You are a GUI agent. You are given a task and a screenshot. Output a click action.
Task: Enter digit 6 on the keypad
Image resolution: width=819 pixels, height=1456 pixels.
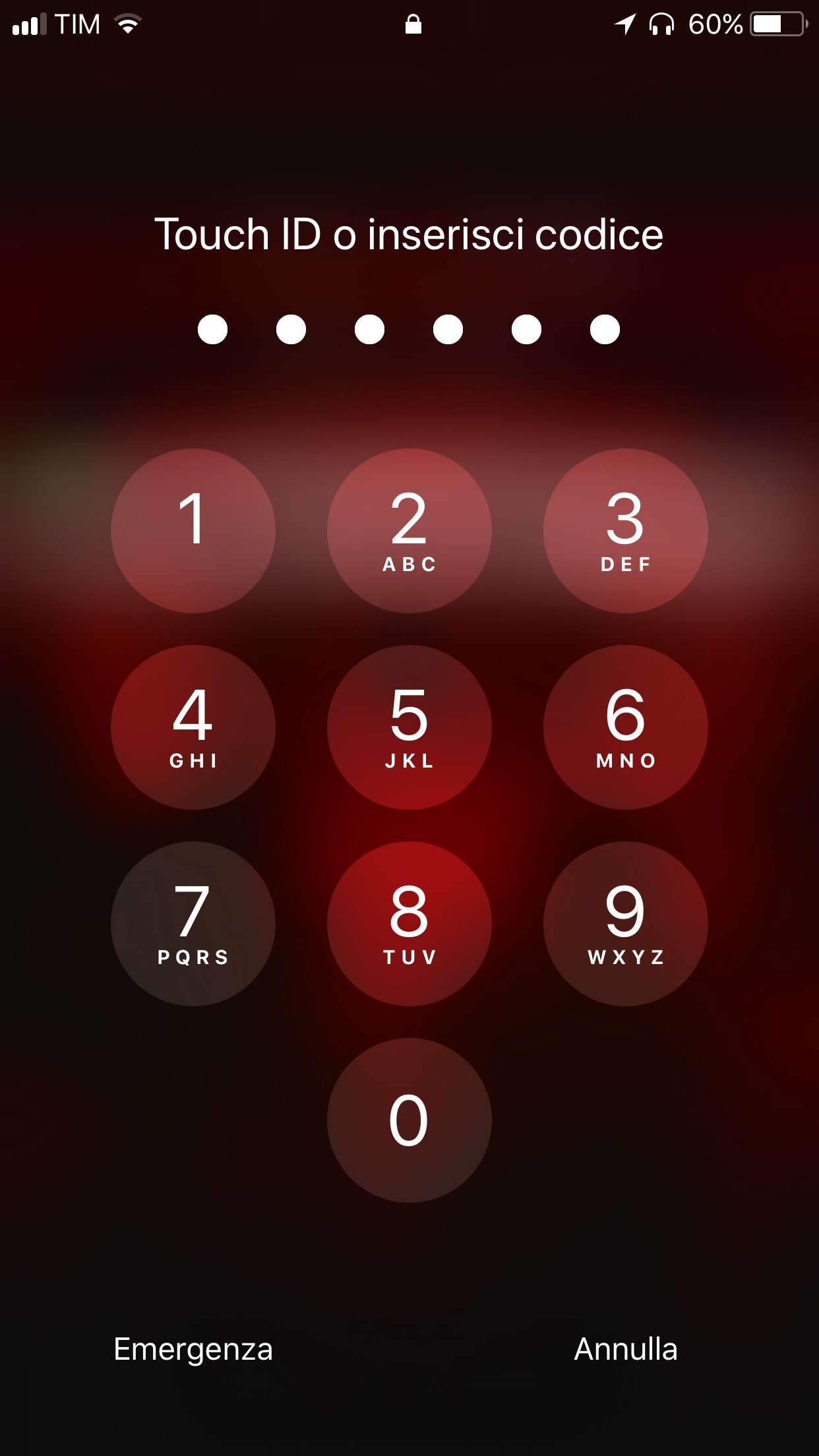point(626,727)
